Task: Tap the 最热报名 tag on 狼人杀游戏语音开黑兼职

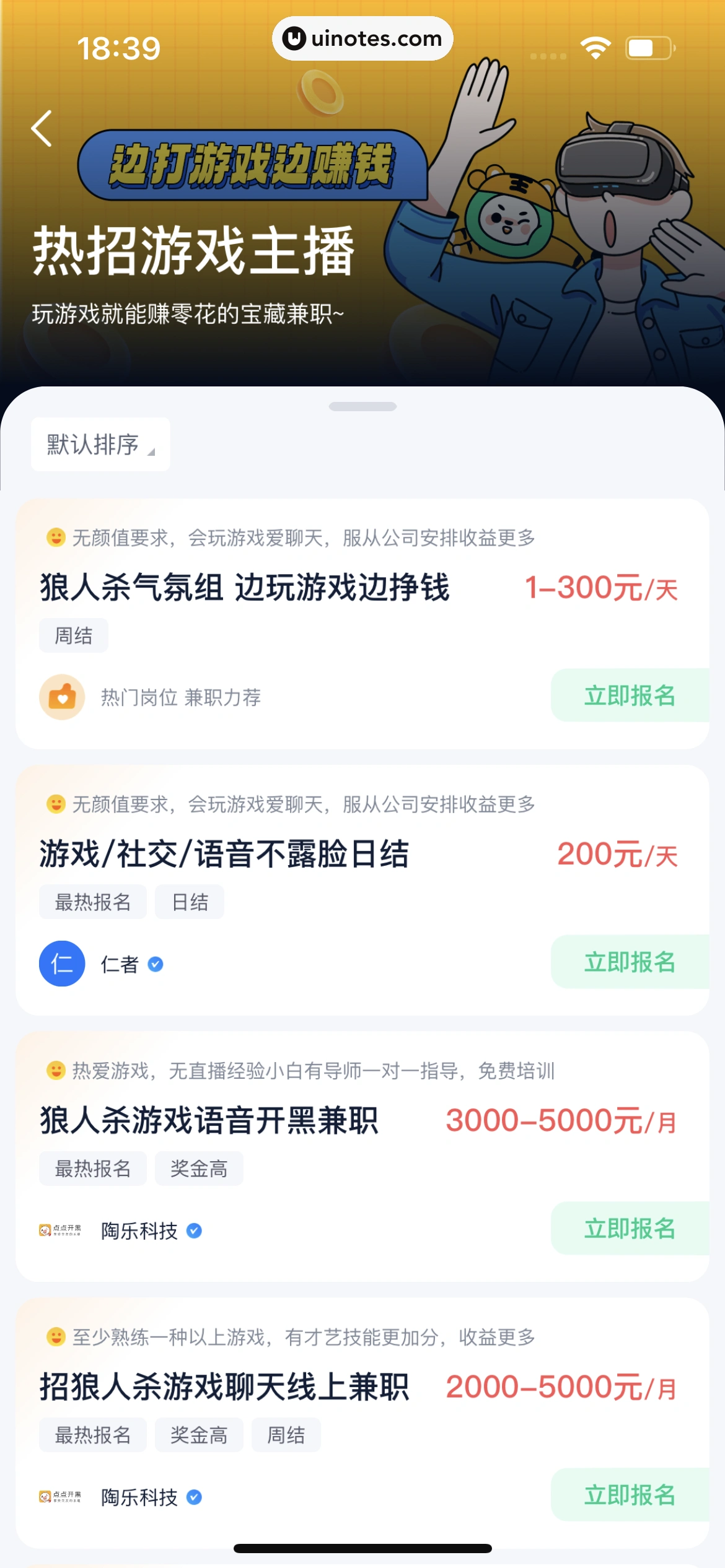Action: [92, 1169]
